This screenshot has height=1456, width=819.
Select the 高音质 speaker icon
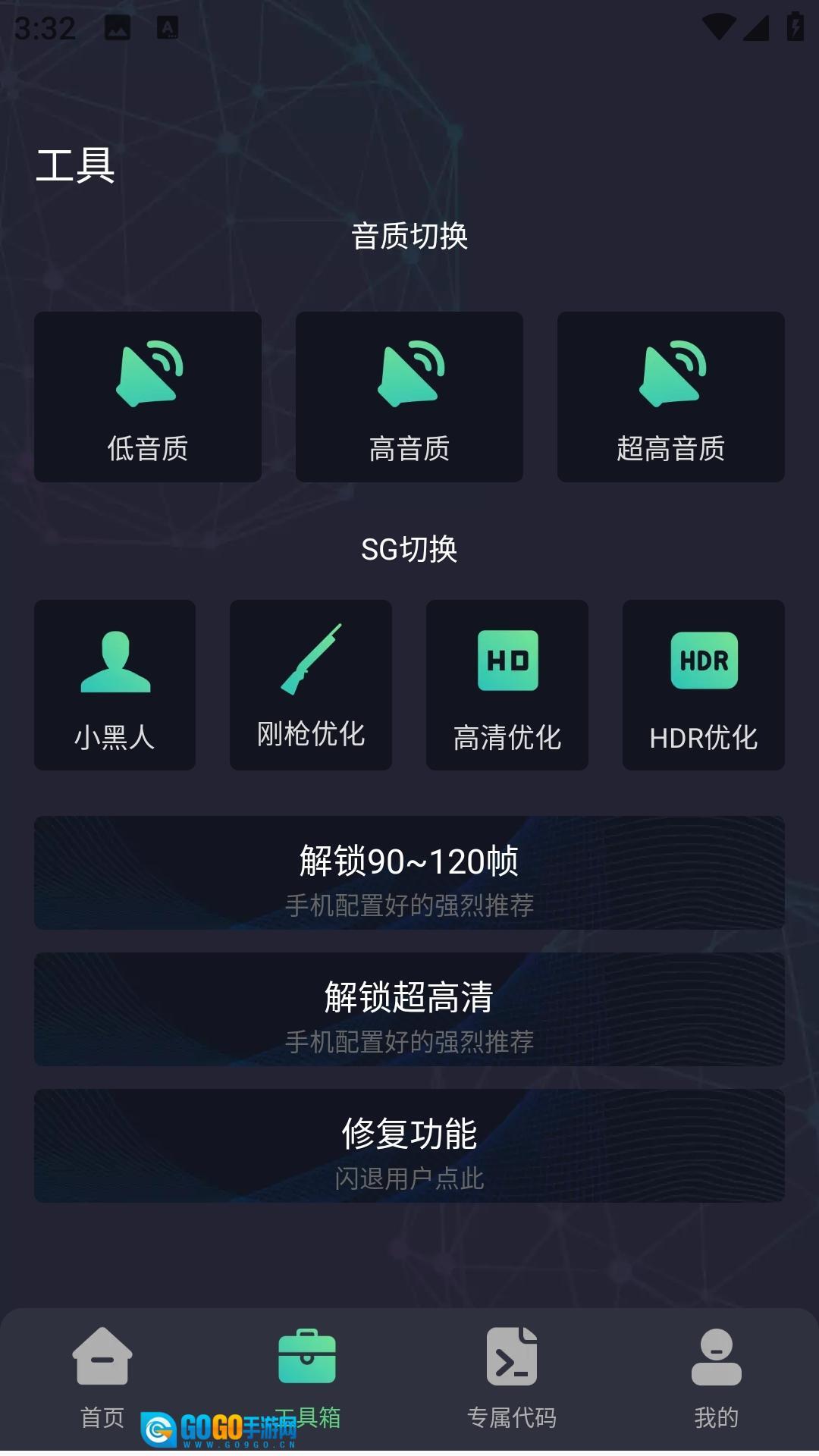tap(409, 372)
